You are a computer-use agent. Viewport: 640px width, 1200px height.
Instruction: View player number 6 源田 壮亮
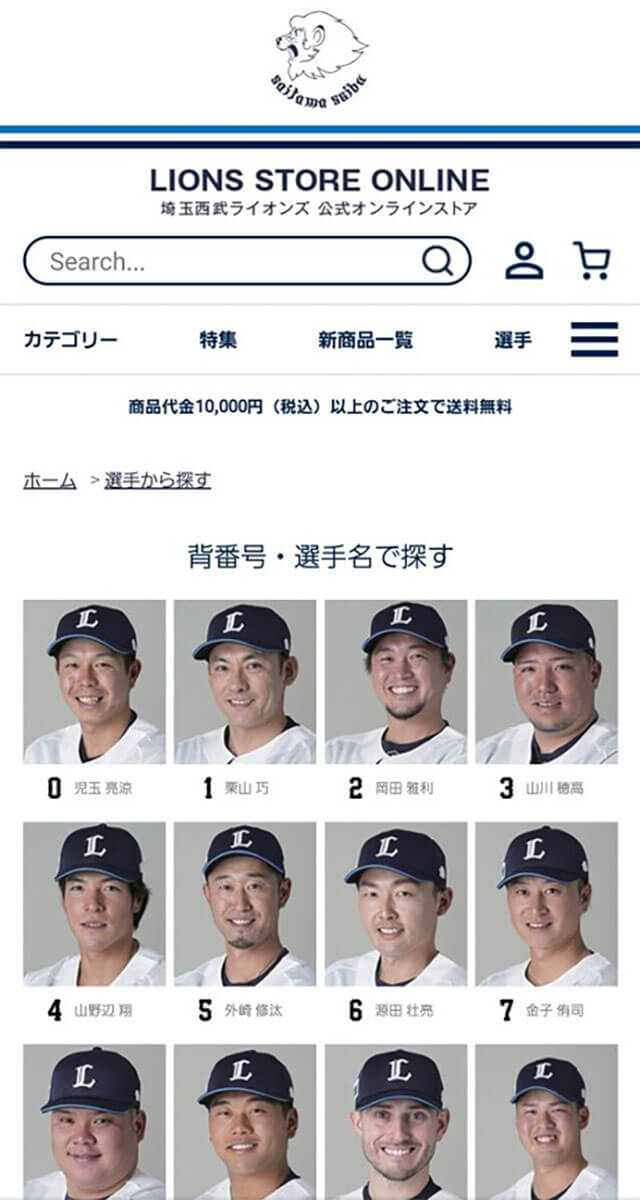396,923
